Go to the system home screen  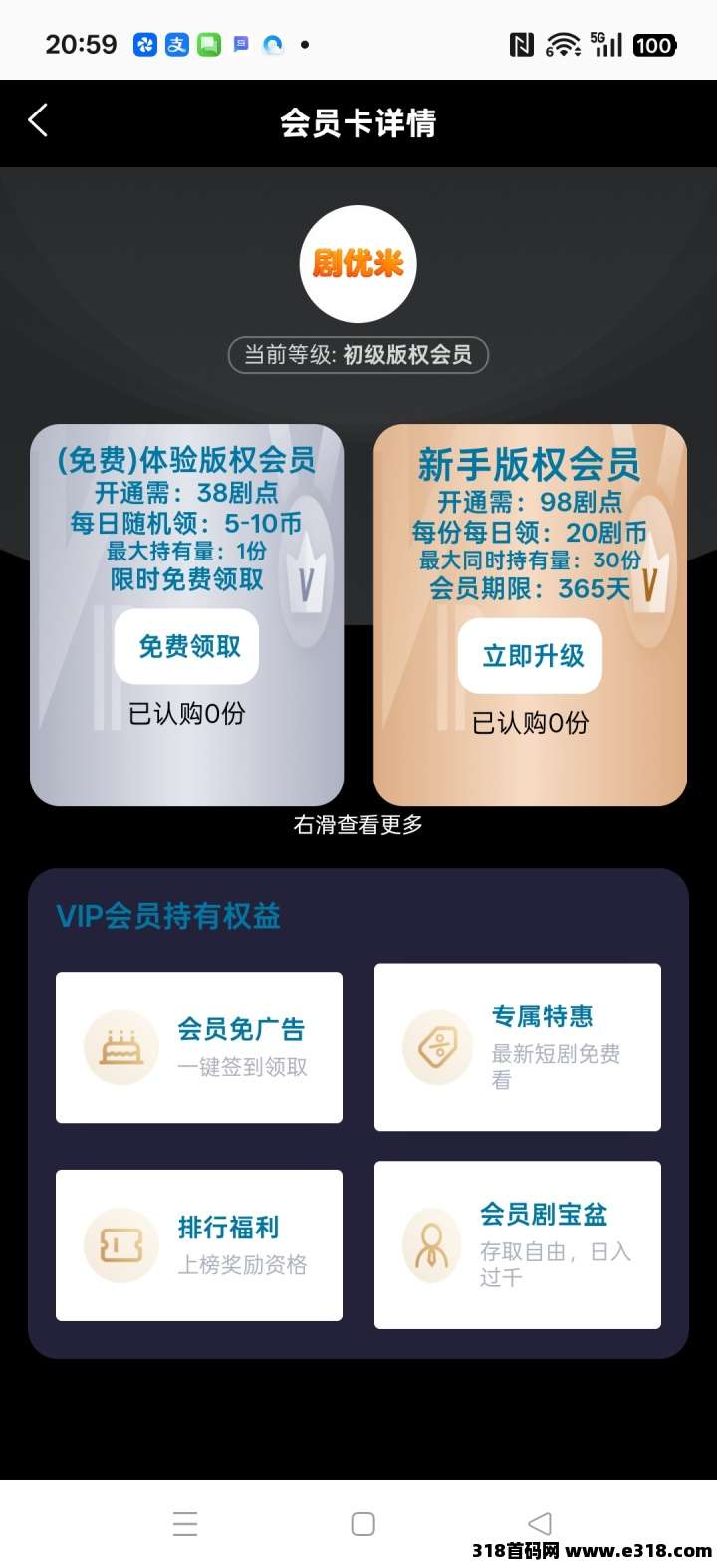pyautogui.click(x=363, y=1524)
